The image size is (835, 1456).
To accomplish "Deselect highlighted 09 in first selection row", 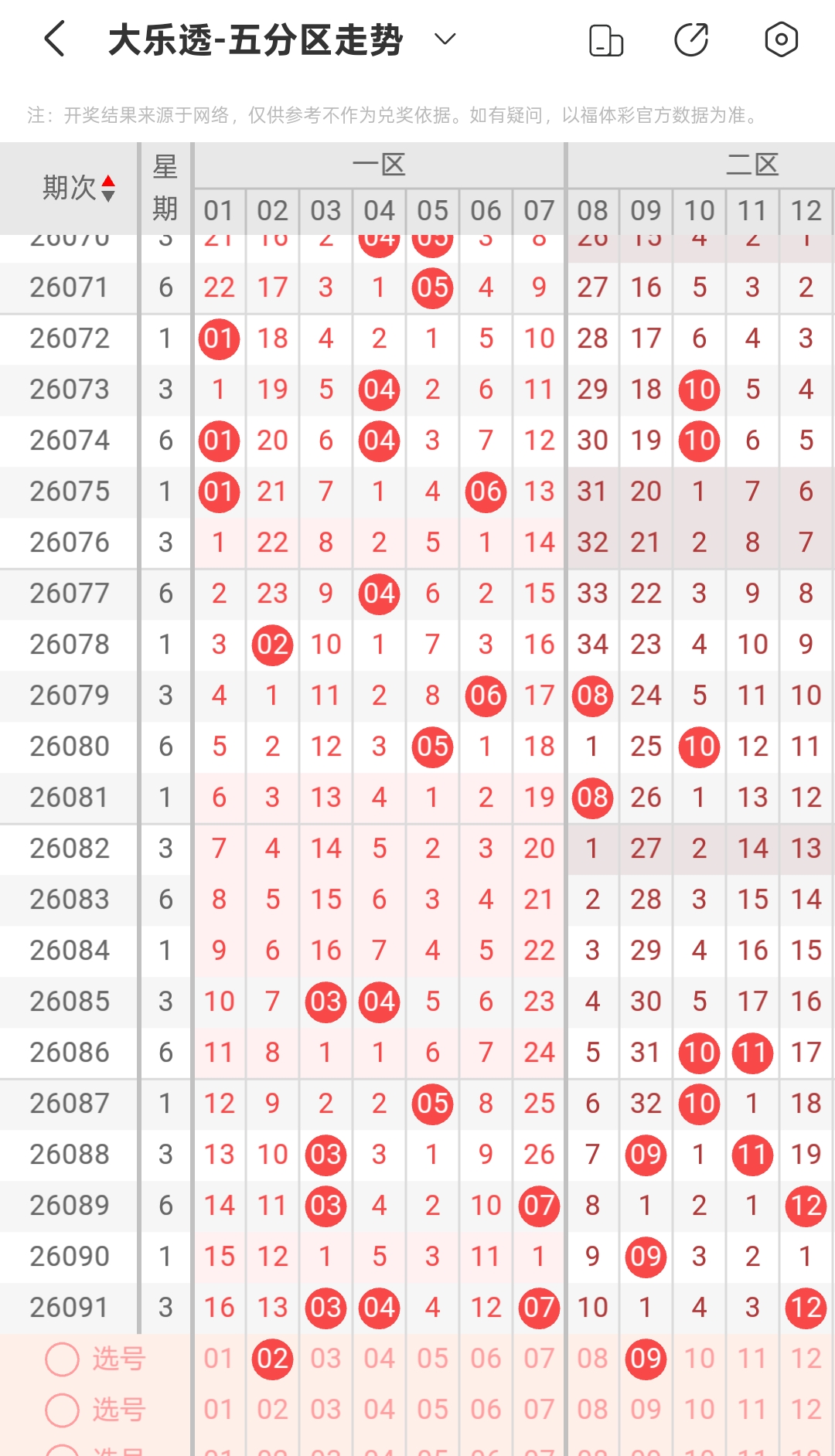I will [x=646, y=1359].
